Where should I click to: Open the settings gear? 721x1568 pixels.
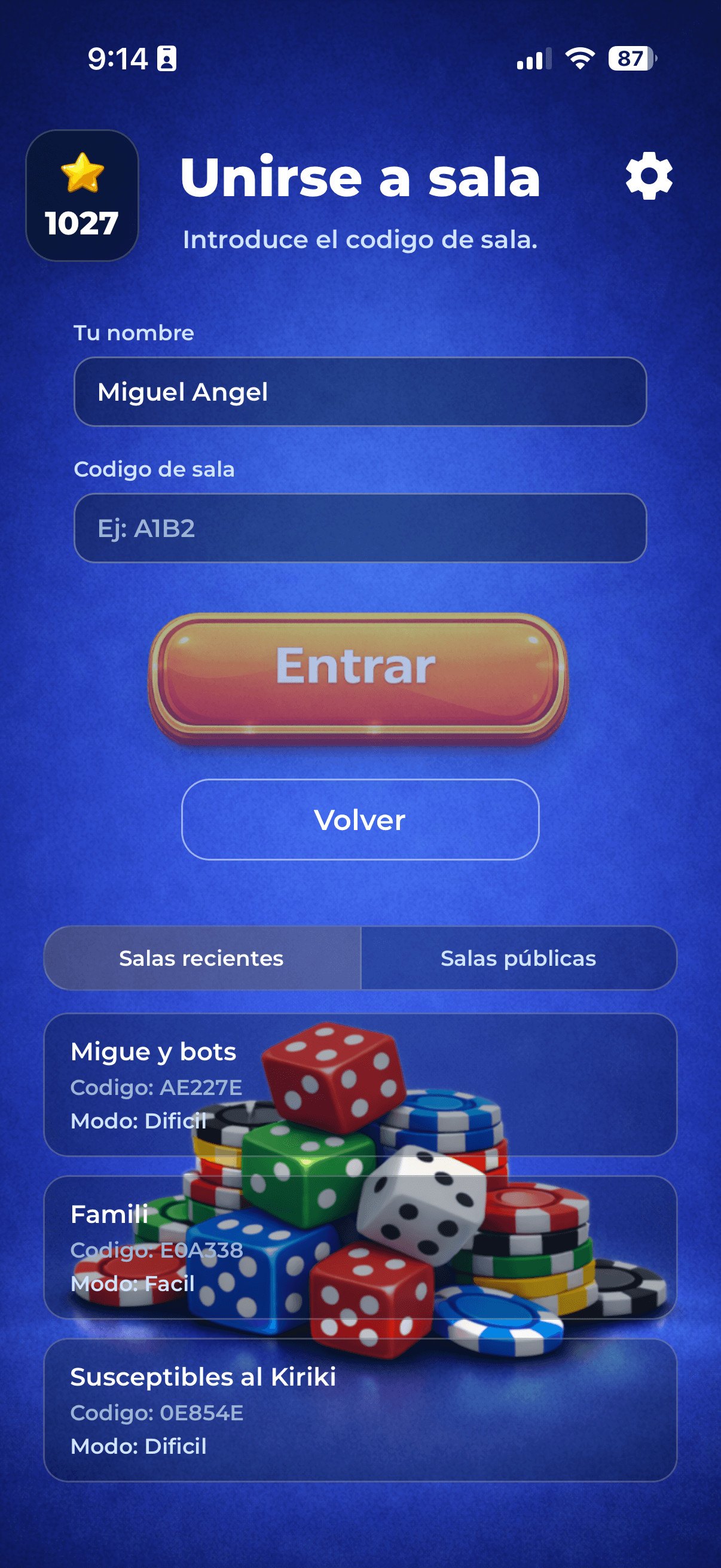(x=649, y=176)
